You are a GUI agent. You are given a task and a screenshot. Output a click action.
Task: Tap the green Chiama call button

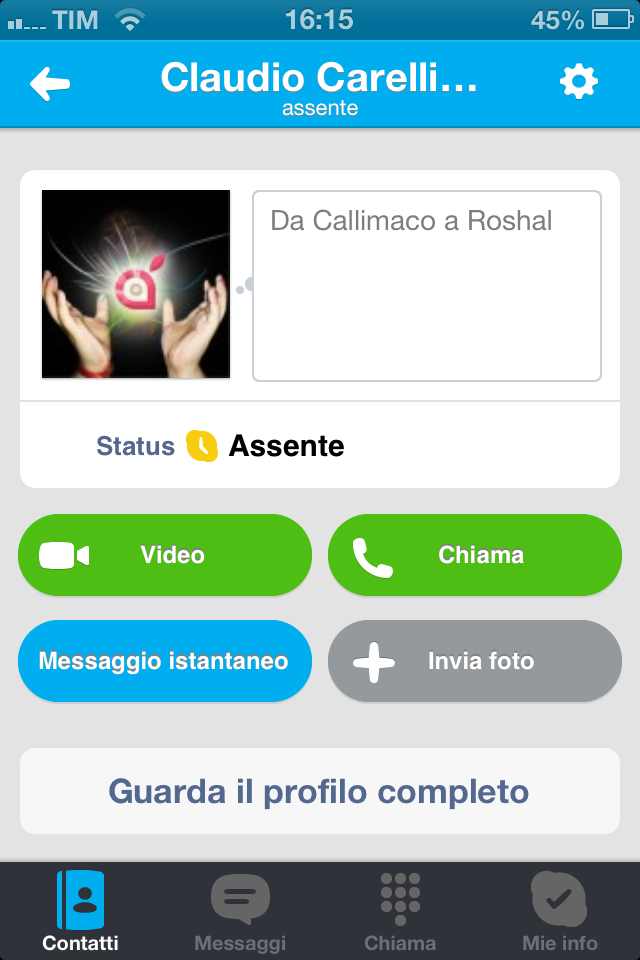click(475, 555)
